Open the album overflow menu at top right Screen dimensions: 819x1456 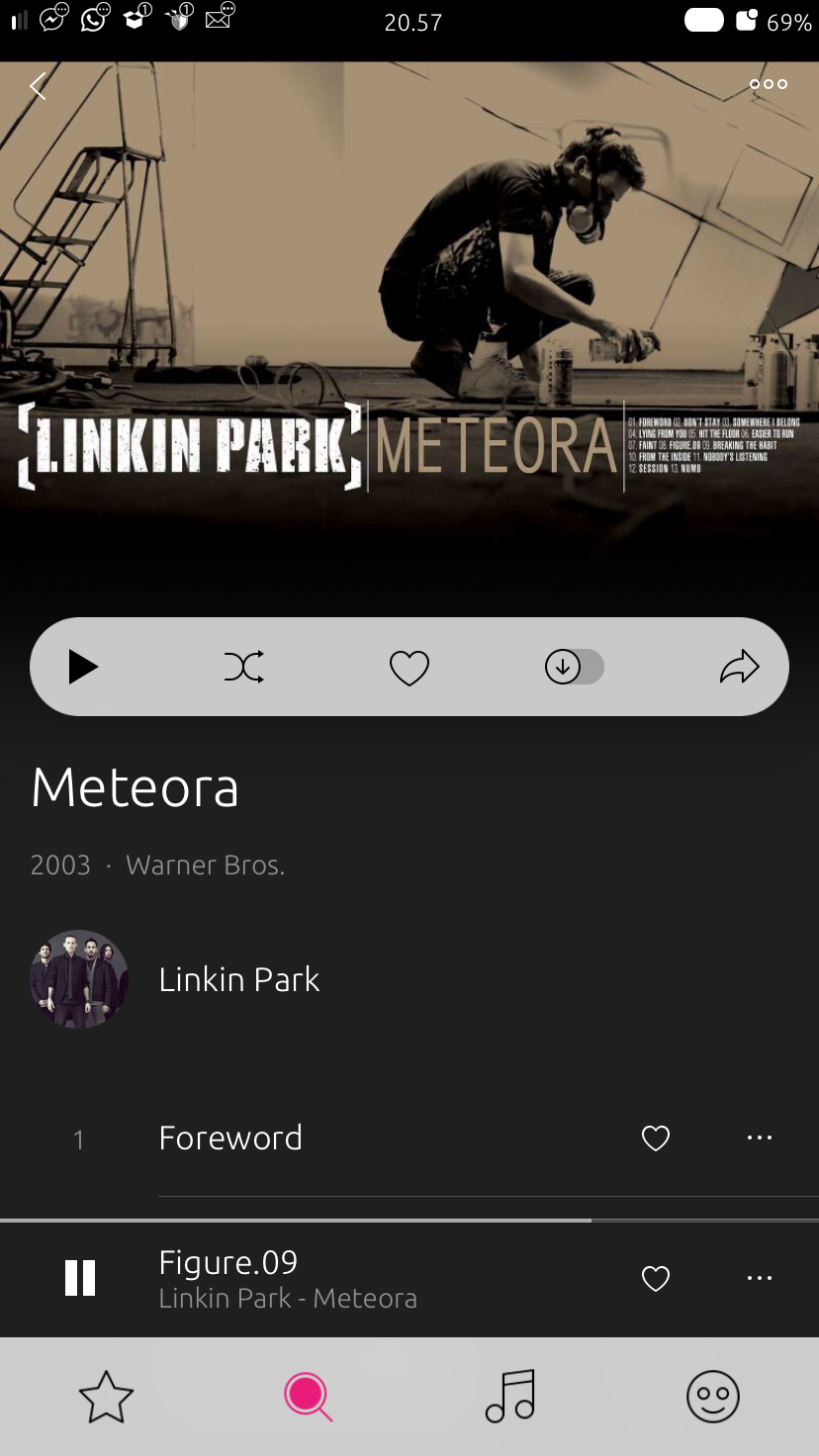click(x=769, y=84)
